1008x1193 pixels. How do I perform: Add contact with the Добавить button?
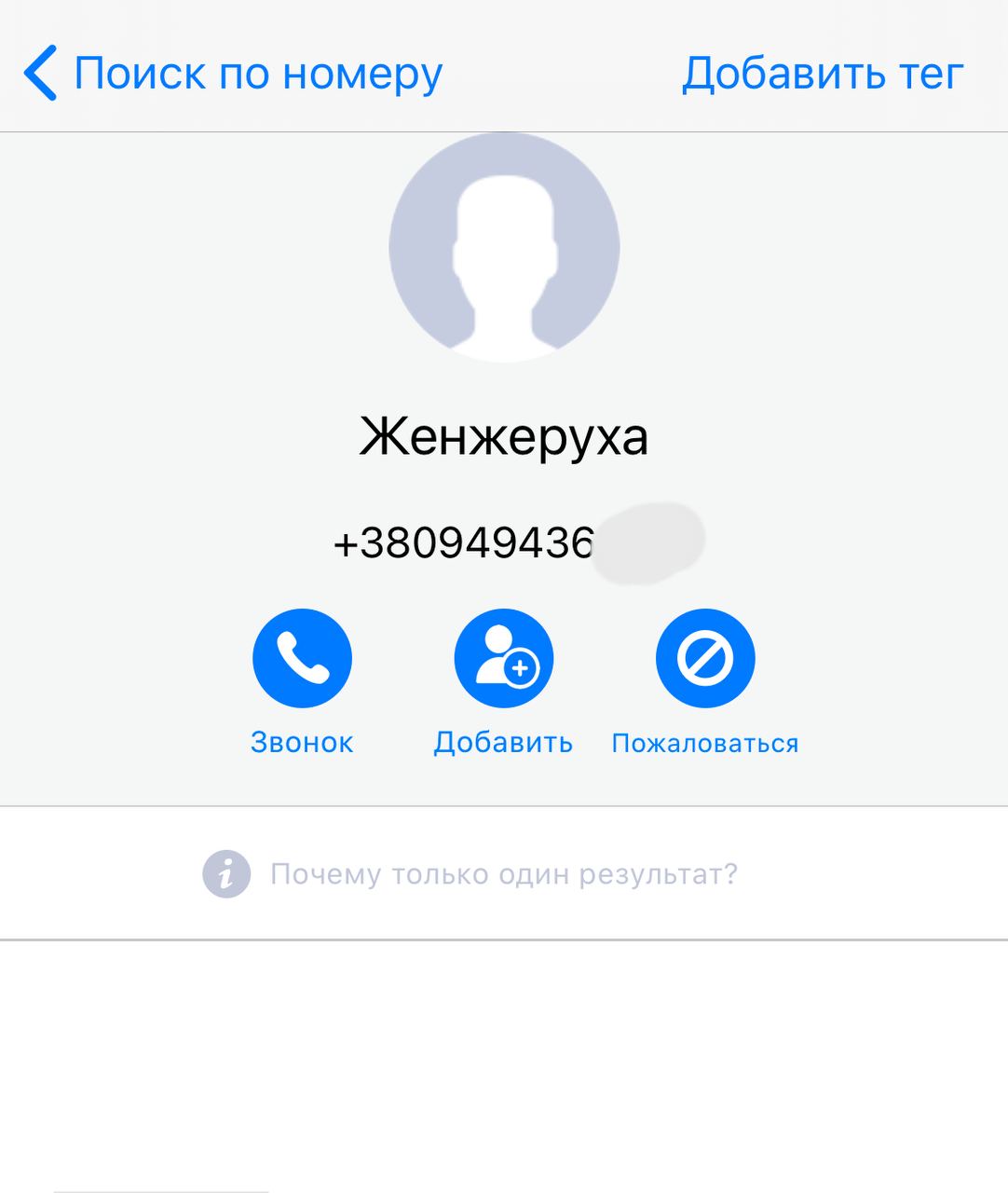click(503, 659)
